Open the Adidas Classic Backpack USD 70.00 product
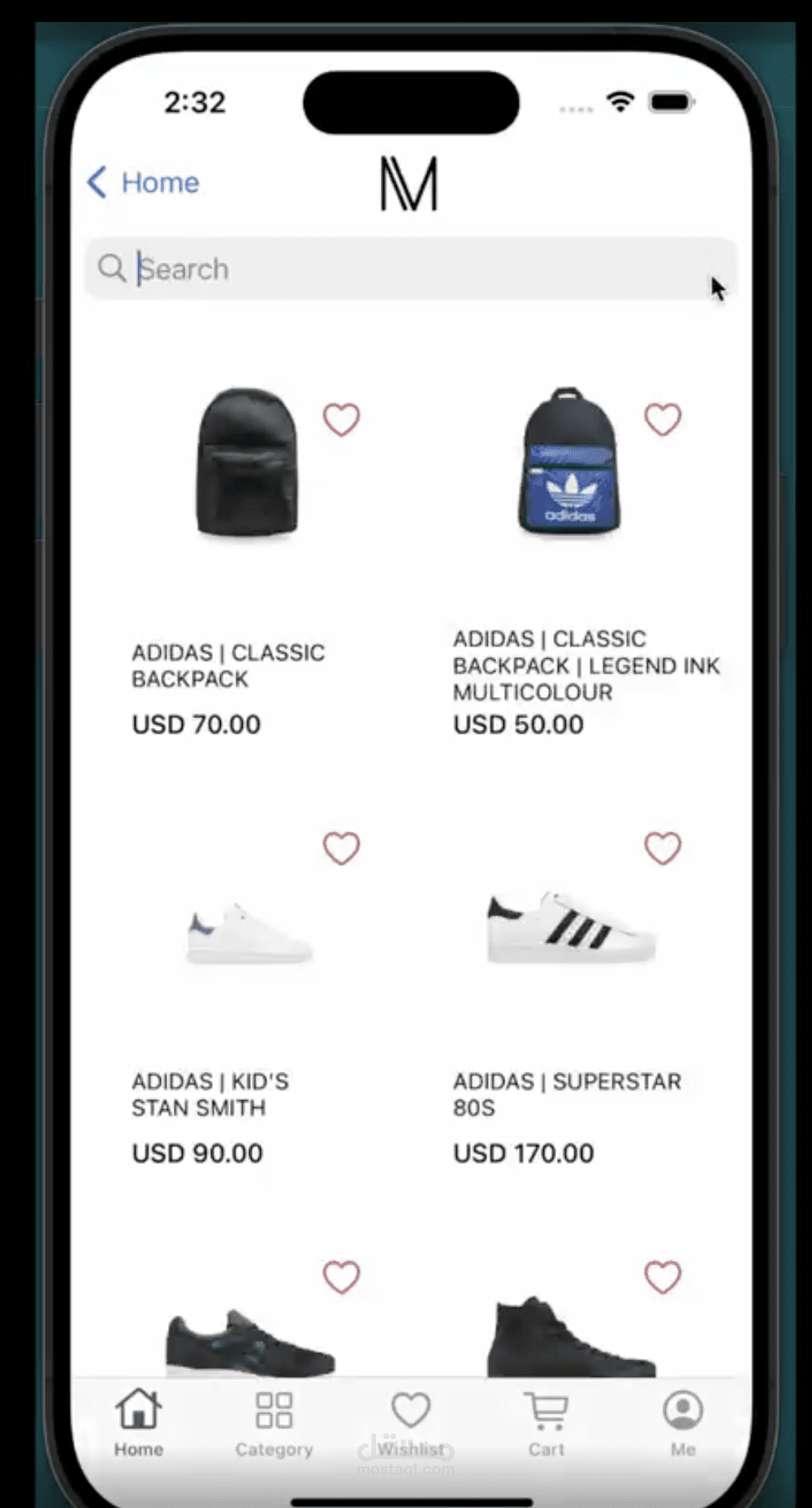812x1508 pixels. (247, 463)
